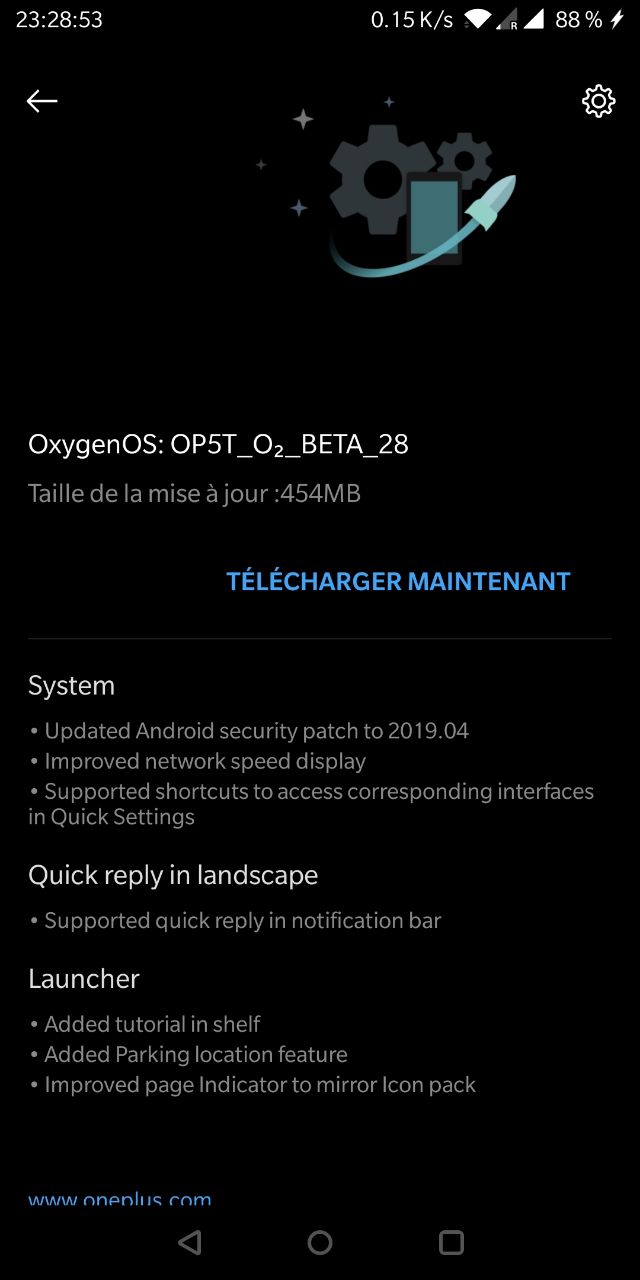Open recent apps from navigation bar
Image resolution: width=640 pixels, height=1280 pixels.
[451, 1243]
